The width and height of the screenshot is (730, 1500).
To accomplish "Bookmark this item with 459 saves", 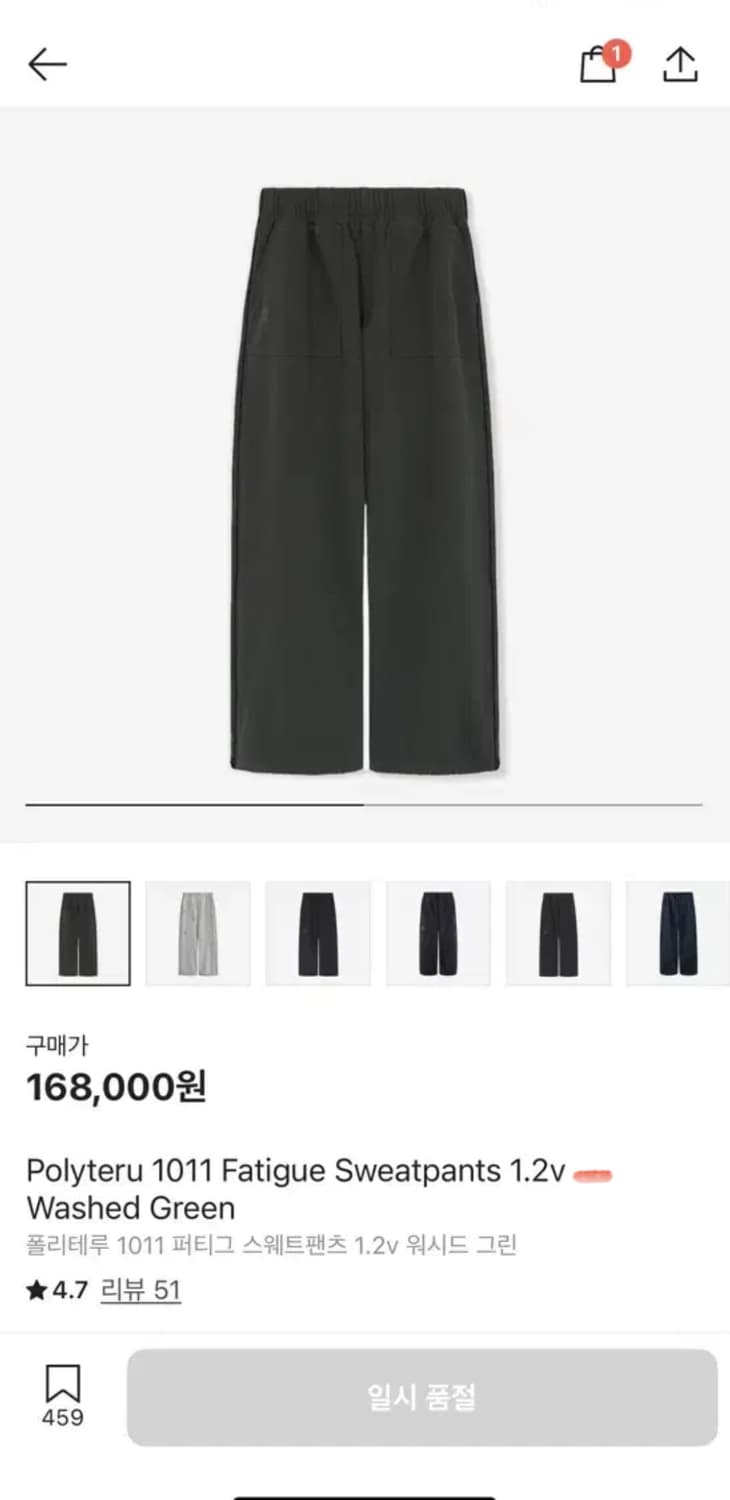I will point(62,1396).
